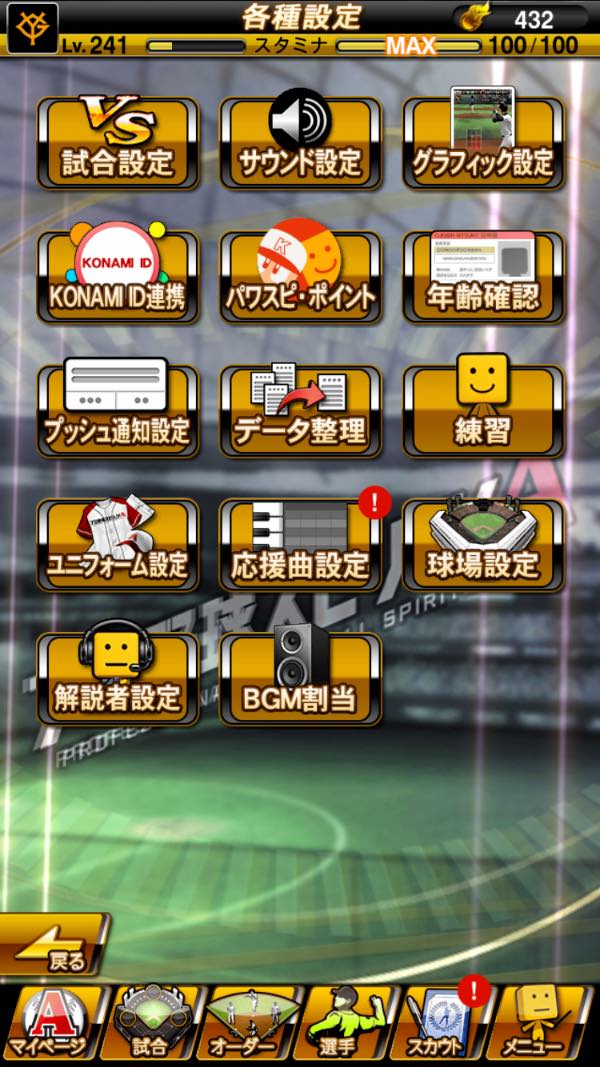
Task: Open 球場設定 stadium settings
Action: coord(483,545)
